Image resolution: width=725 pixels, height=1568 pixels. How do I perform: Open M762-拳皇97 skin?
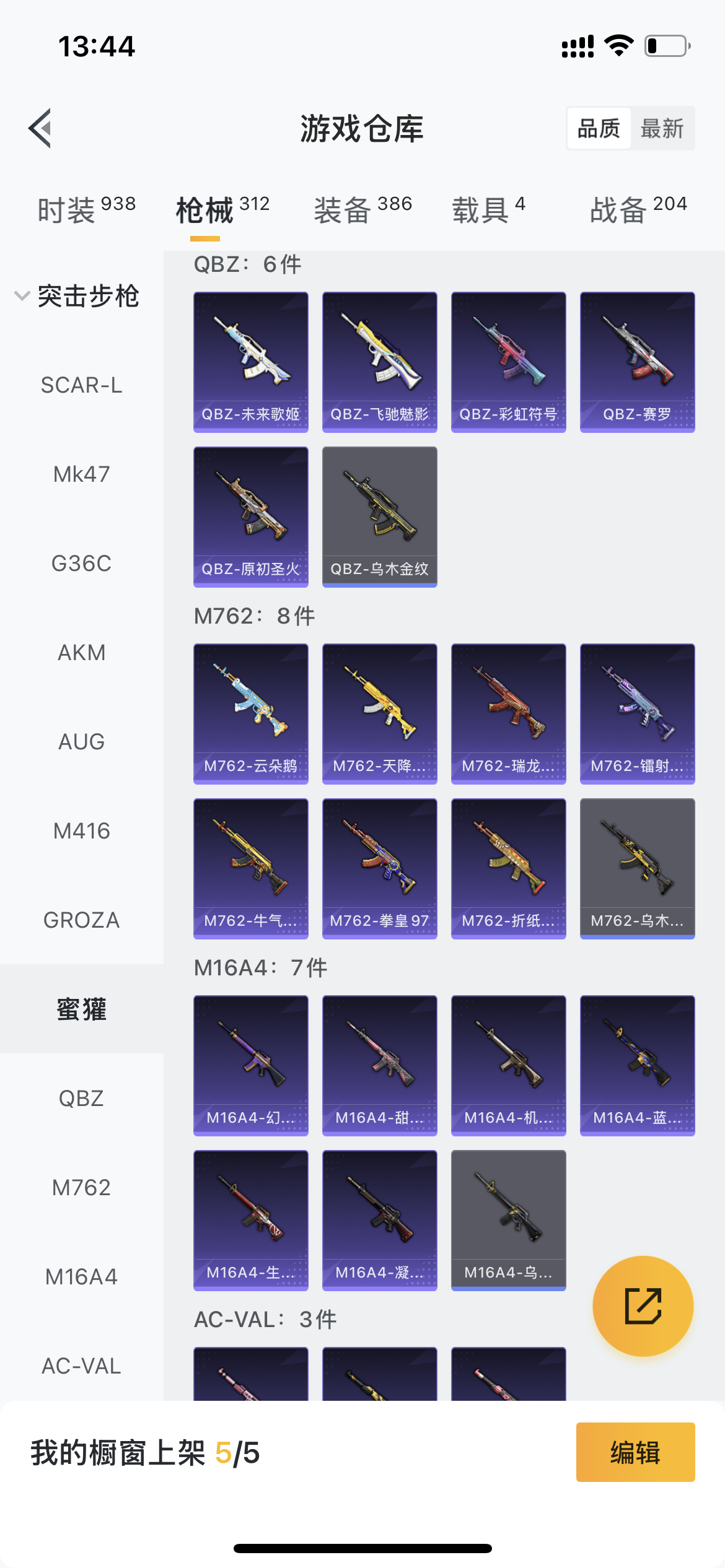click(x=380, y=868)
